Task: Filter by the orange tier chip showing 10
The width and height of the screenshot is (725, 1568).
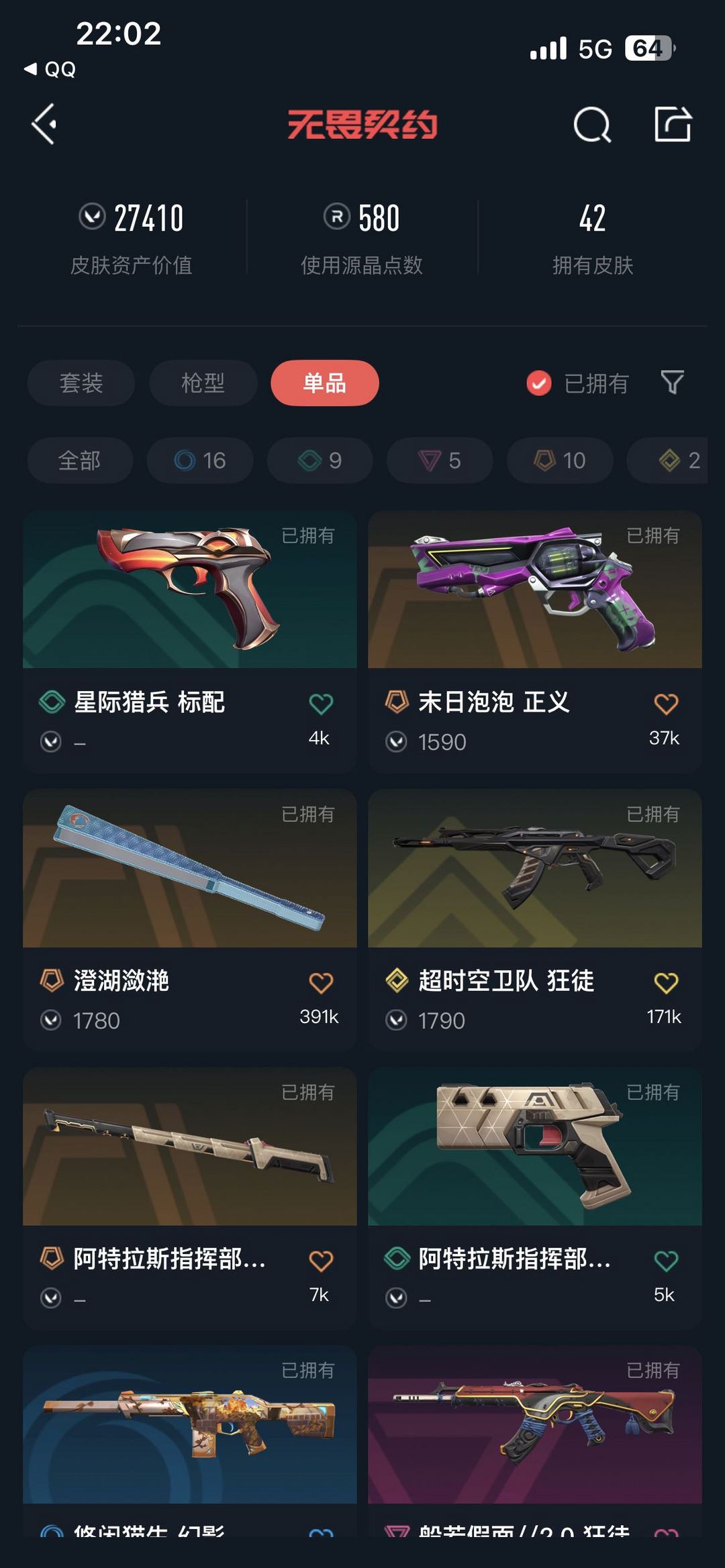Action: click(560, 460)
